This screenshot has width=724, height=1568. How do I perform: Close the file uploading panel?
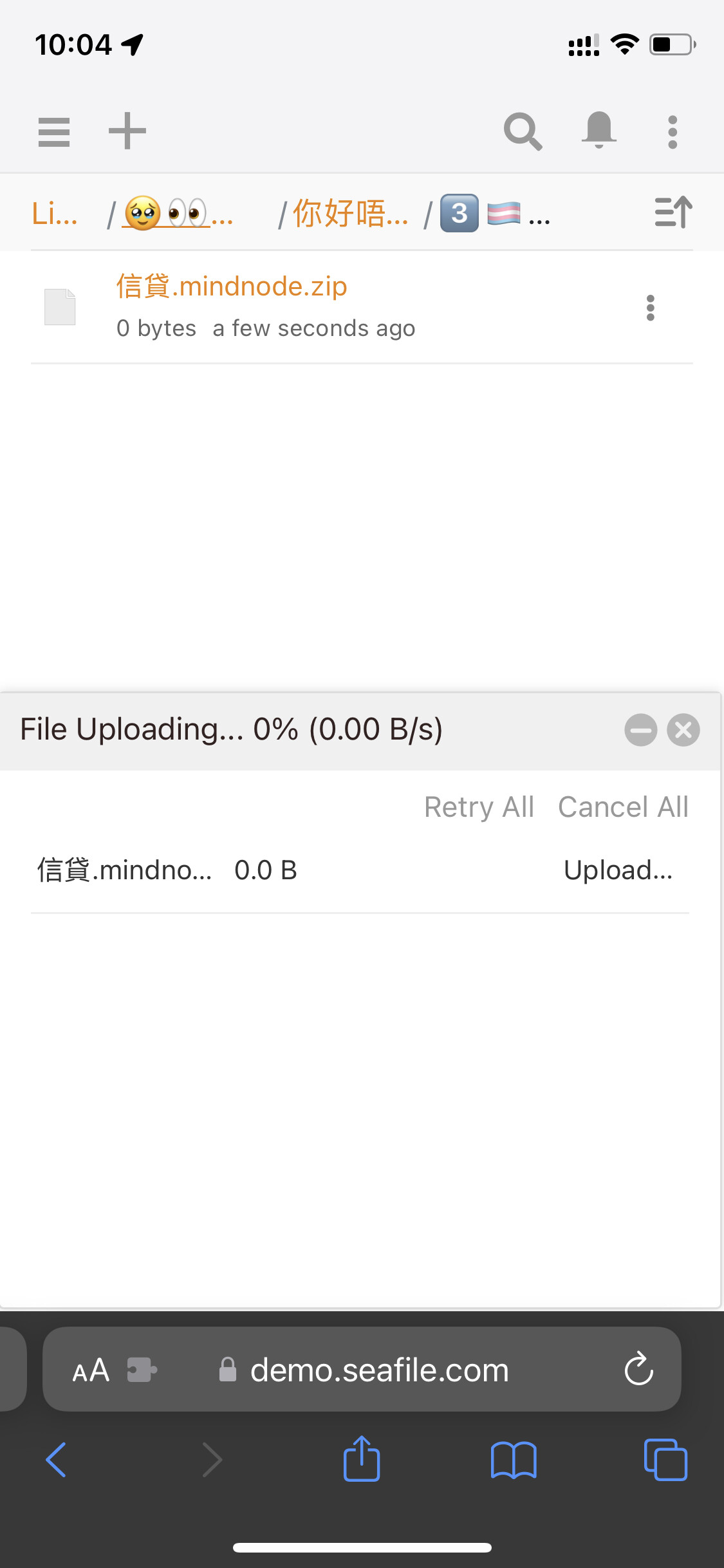[683, 730]
